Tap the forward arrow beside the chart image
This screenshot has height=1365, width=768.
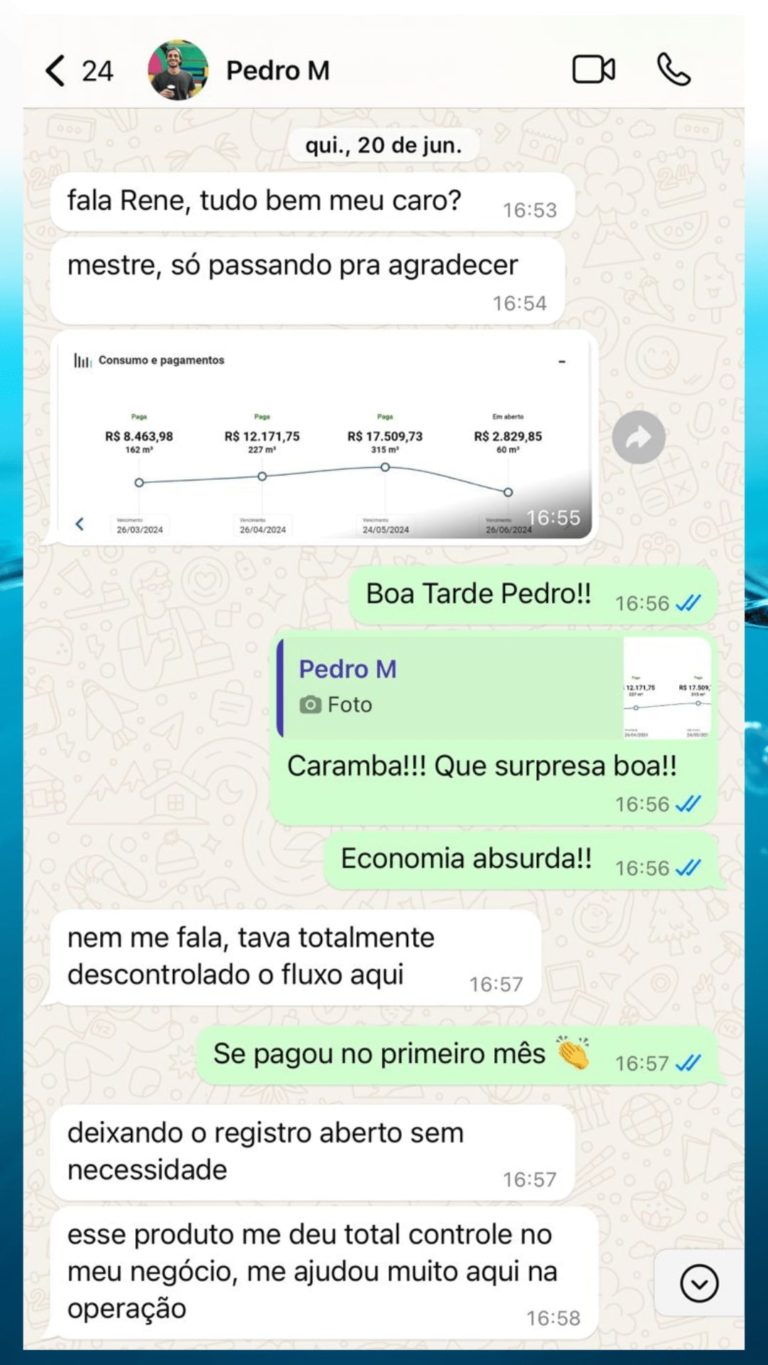click(x=639, y=436)
